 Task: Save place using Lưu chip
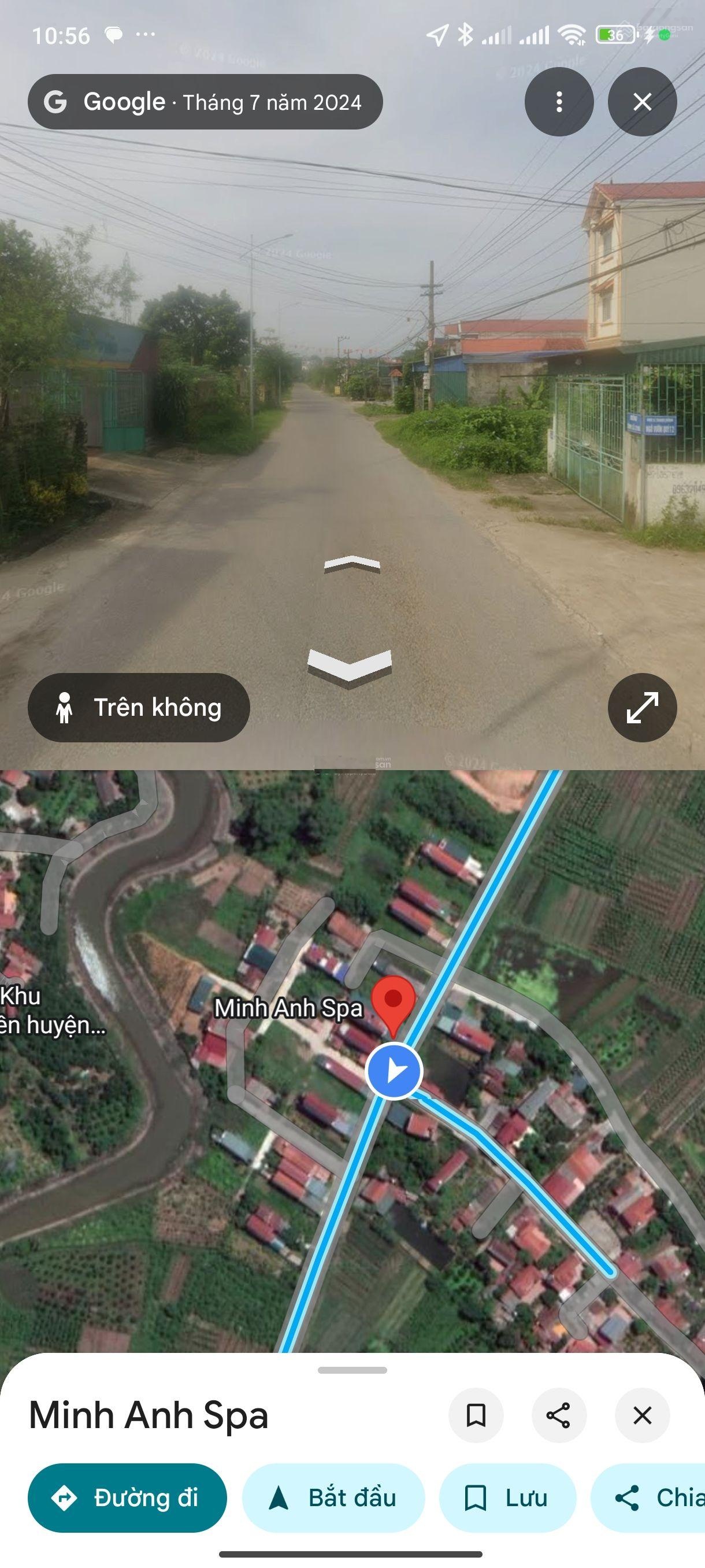(507, 1497)
